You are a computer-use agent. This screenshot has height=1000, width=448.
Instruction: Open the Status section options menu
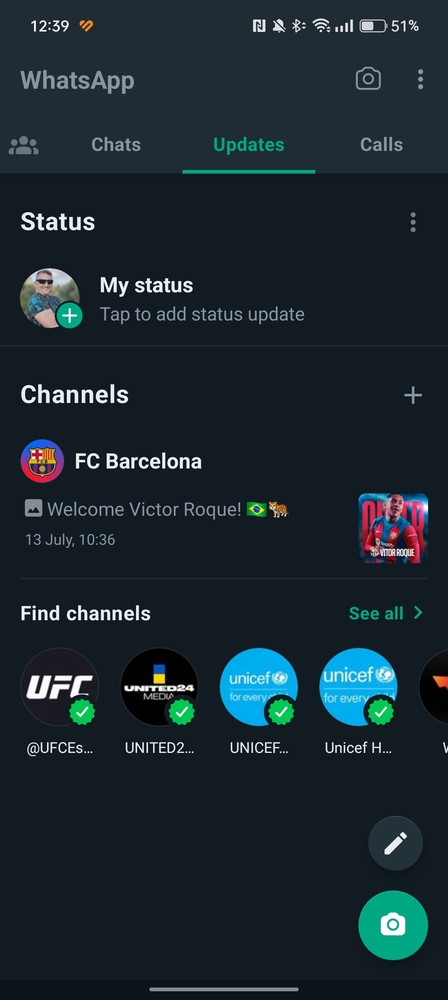click(413, 222)
